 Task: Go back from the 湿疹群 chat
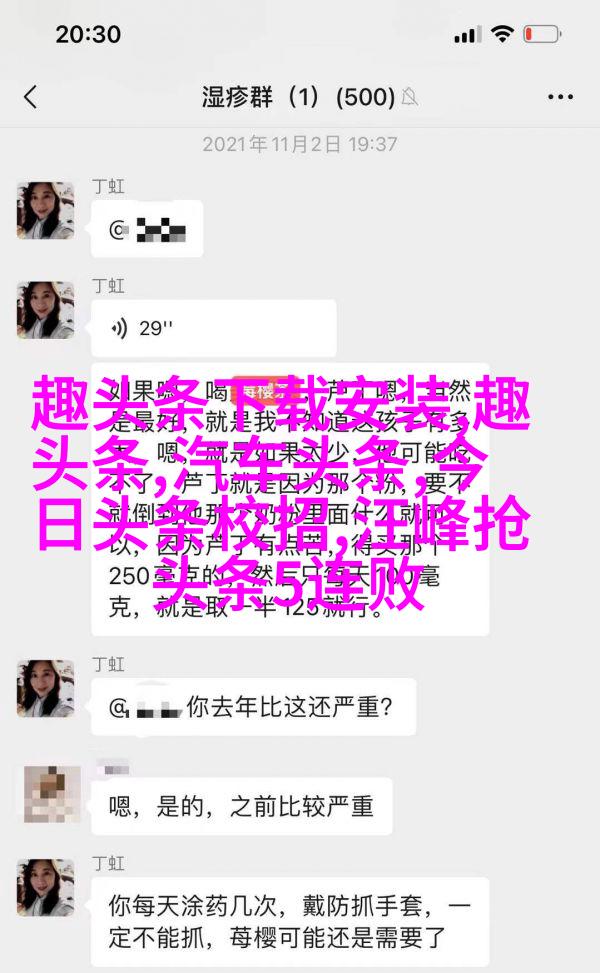30,96
